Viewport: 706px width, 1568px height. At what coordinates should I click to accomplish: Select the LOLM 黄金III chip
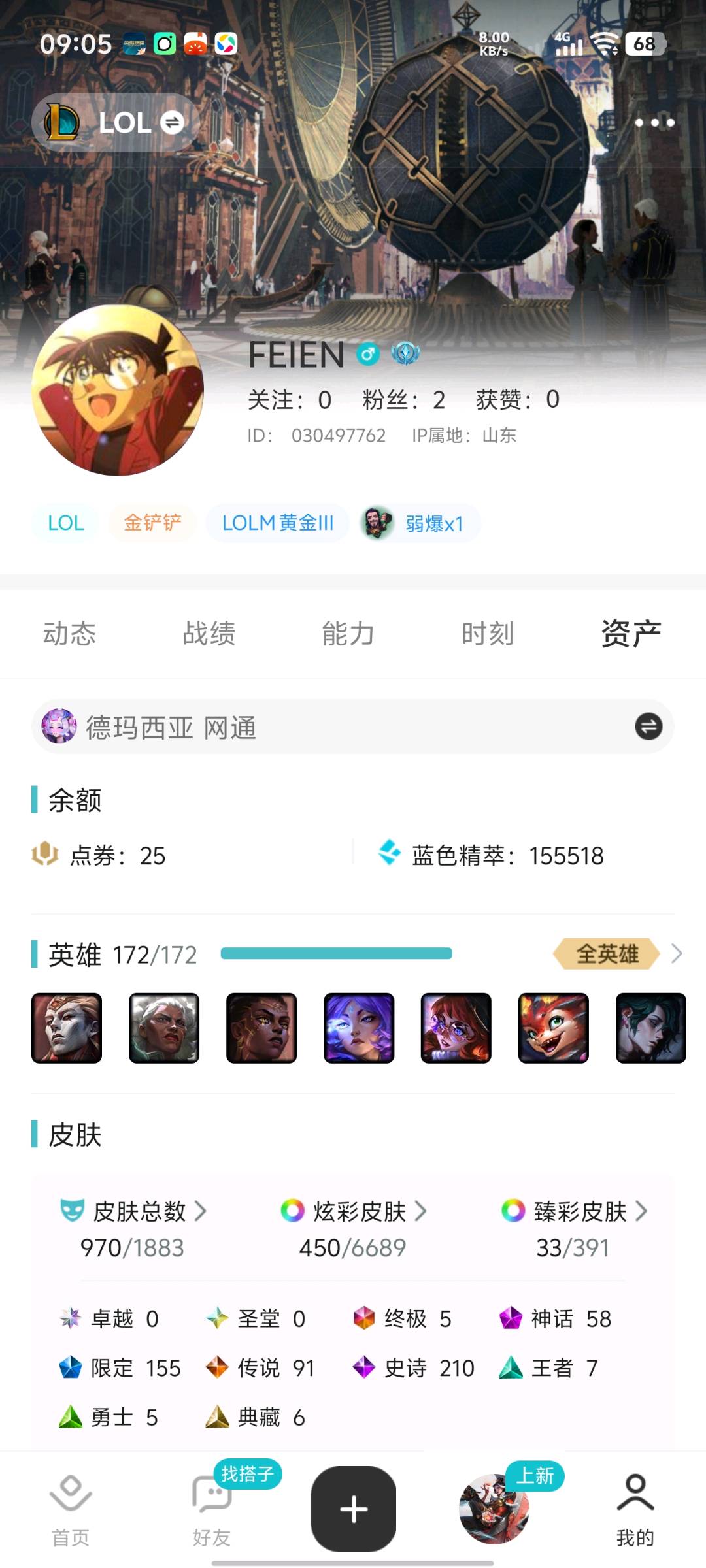[278, 523]
